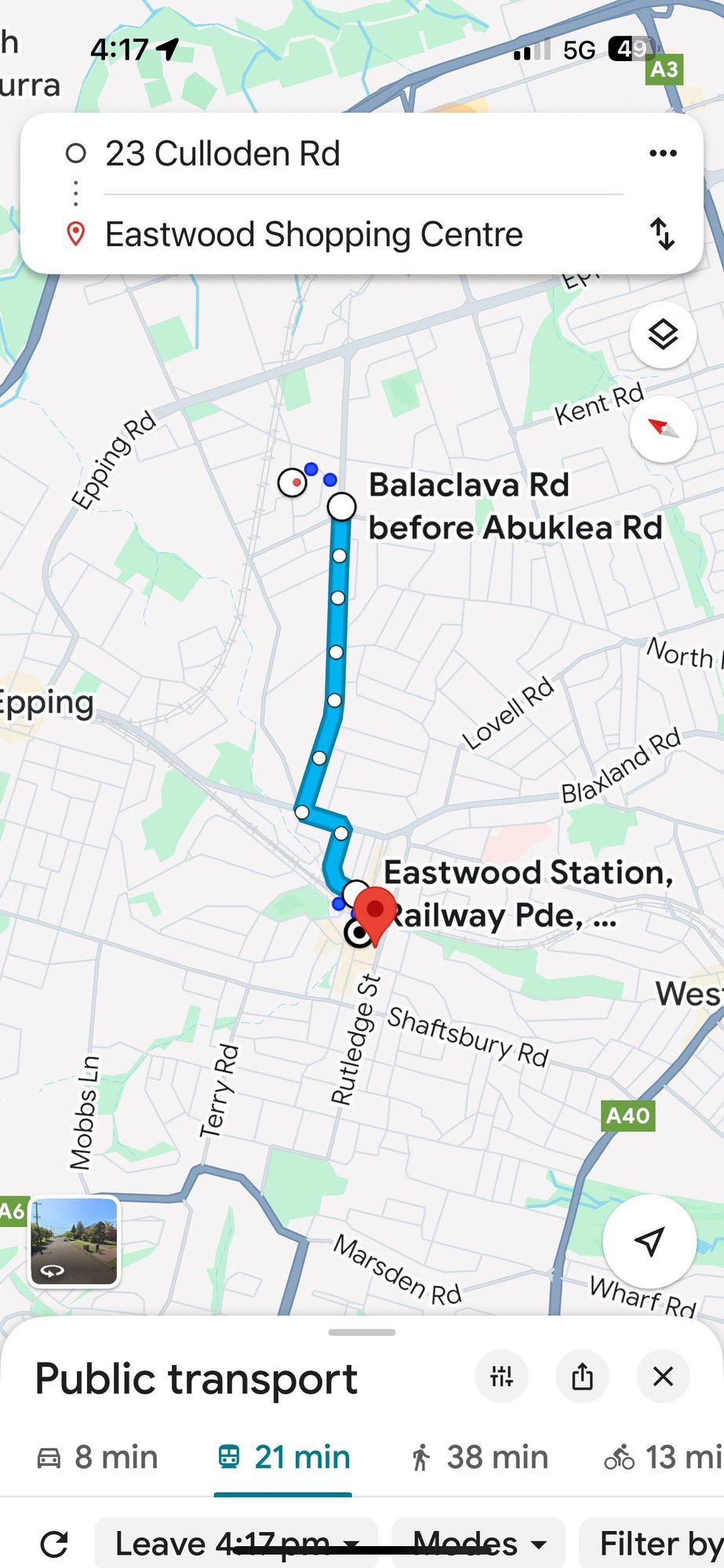Open the map layers selector
This screenshot has width=724, height=1568.
pyautogui.click(x=663, y=335)
